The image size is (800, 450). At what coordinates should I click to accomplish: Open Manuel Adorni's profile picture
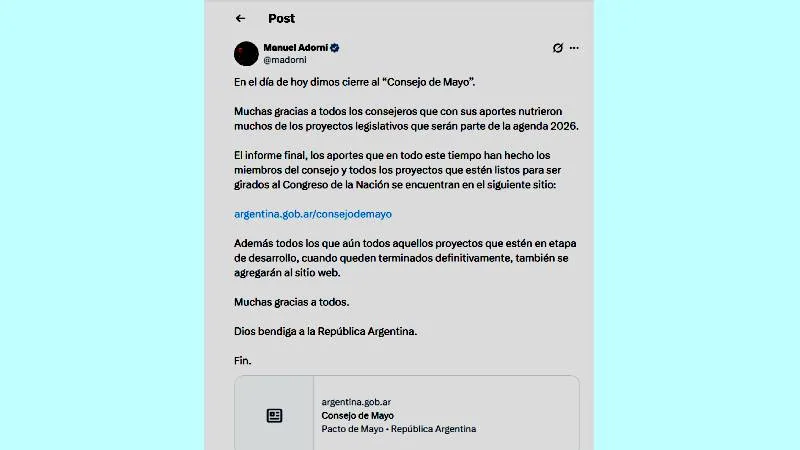[246, 53]
